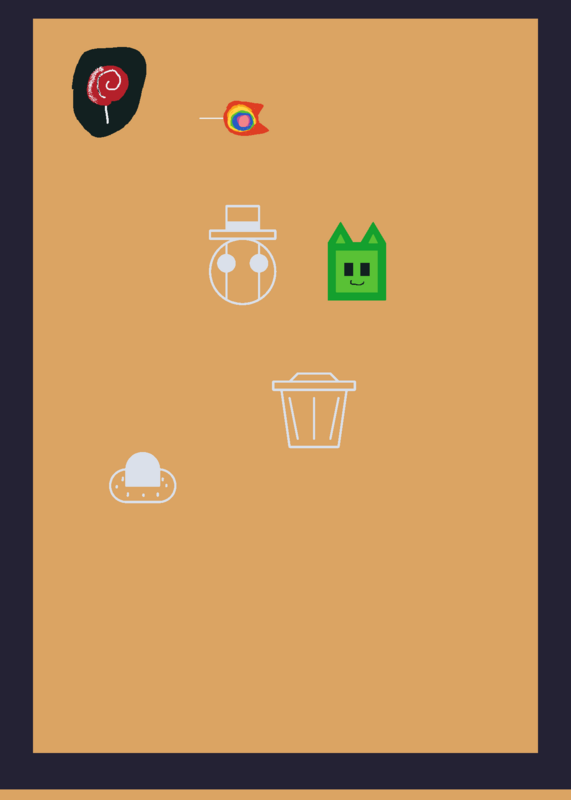The height and width of the screenshot is (800, 571).
Task: Select the green square cat
Action: pos(357,261)
